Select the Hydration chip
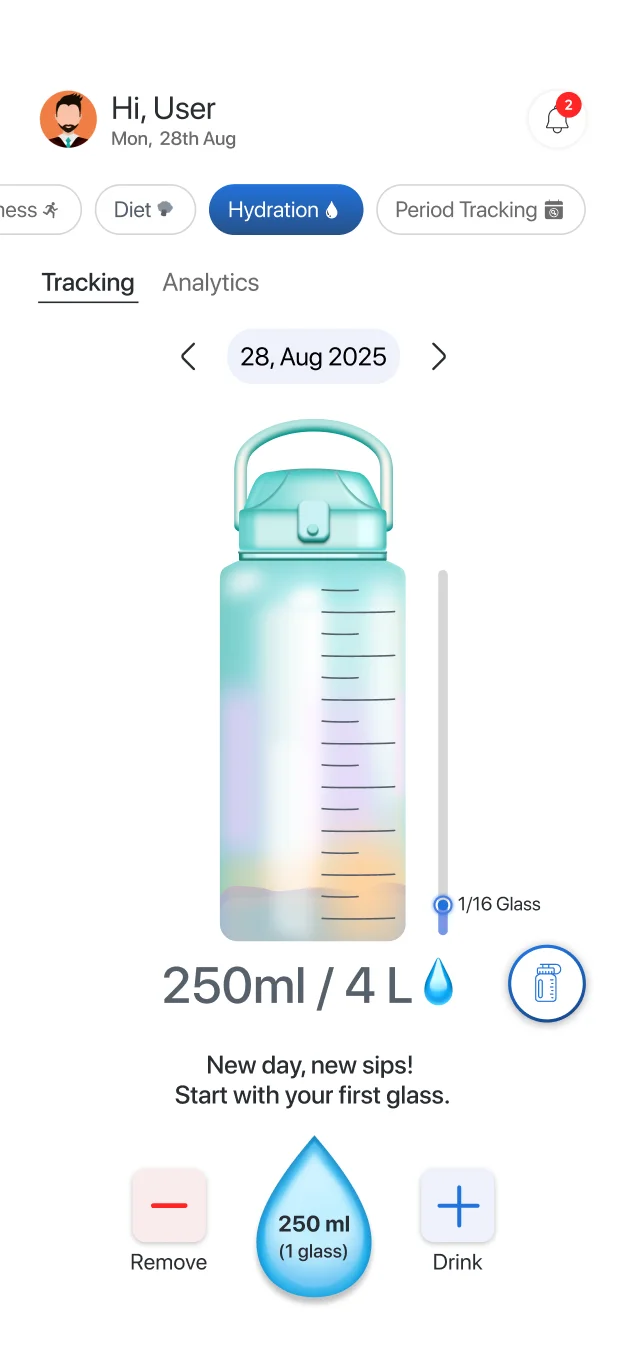Image resolution: width=624 pixels, height=1352 pixels. 285,210
